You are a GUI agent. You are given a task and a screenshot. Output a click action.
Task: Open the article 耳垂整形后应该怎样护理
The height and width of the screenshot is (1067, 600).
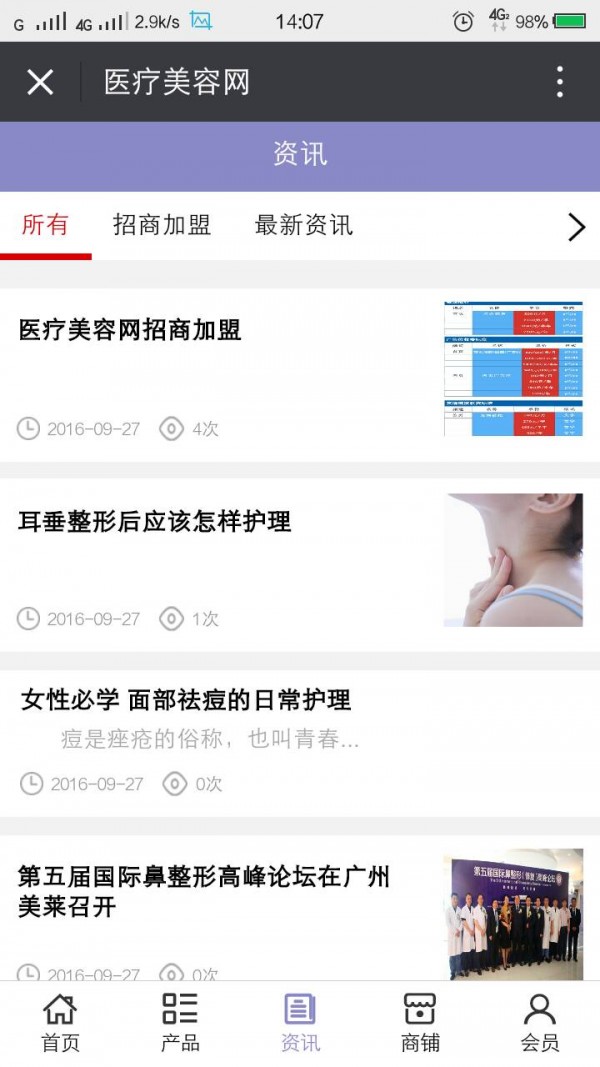(x=300, y=565)
